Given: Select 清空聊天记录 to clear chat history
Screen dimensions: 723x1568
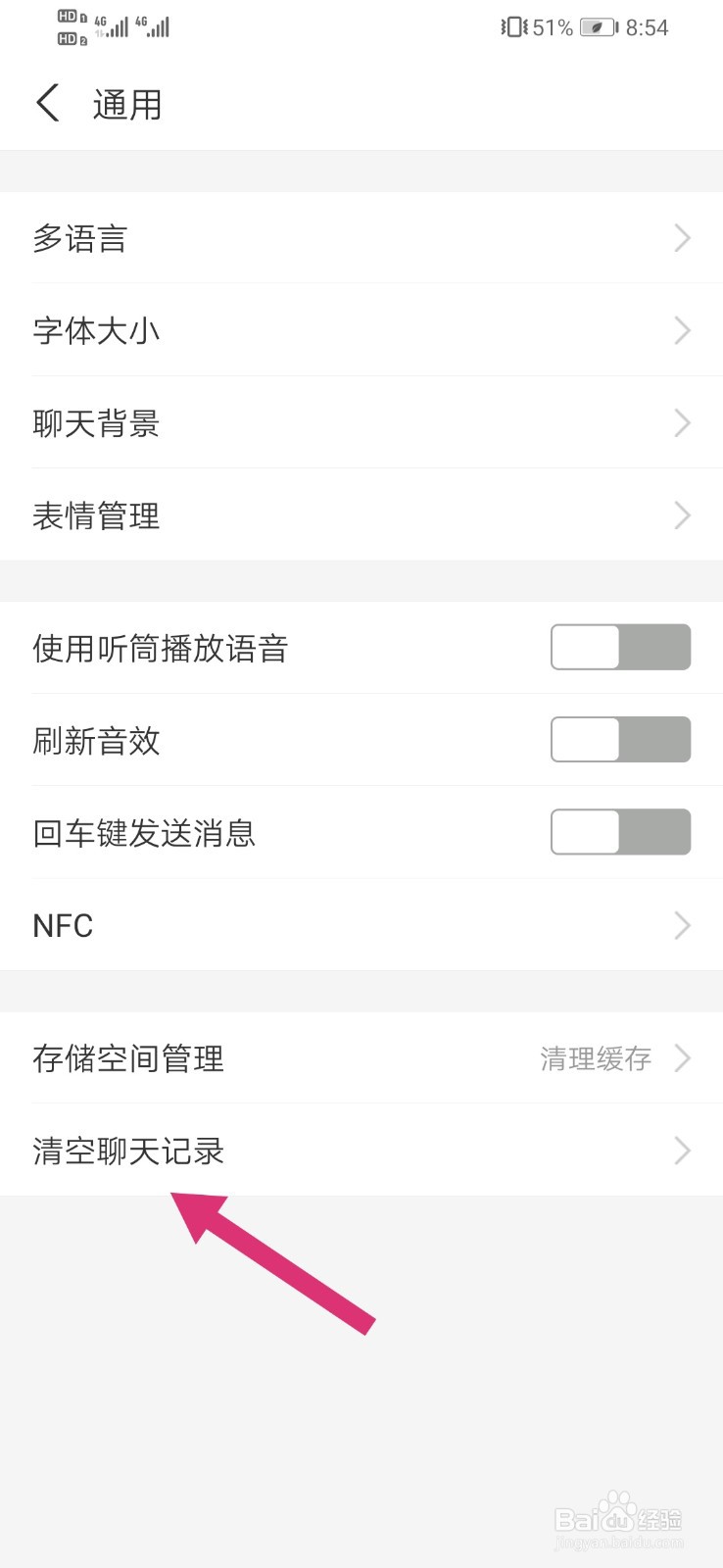Looking at the screenshot, I should [361, 1151].
